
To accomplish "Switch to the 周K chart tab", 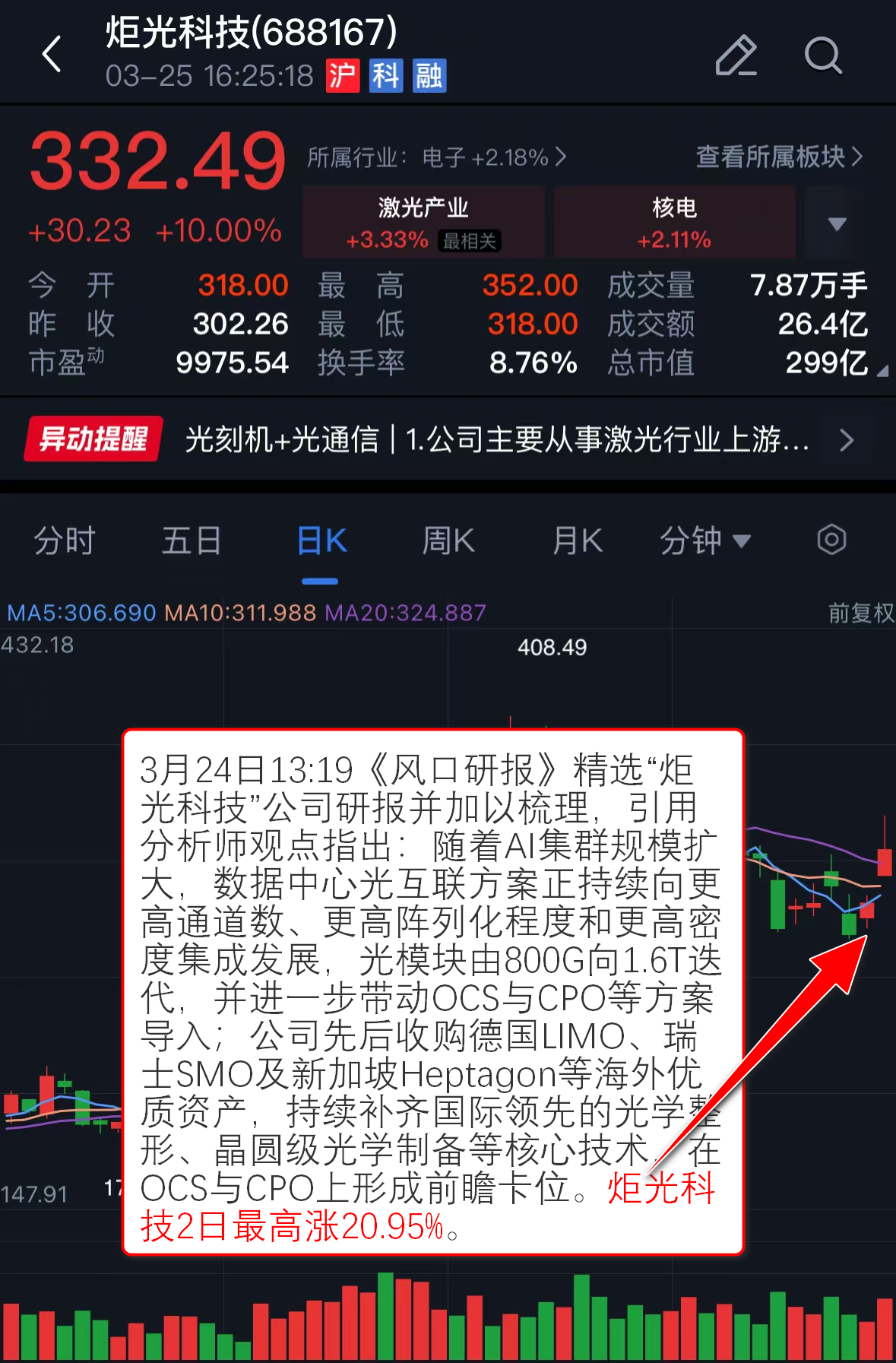I will pos(448,541).
